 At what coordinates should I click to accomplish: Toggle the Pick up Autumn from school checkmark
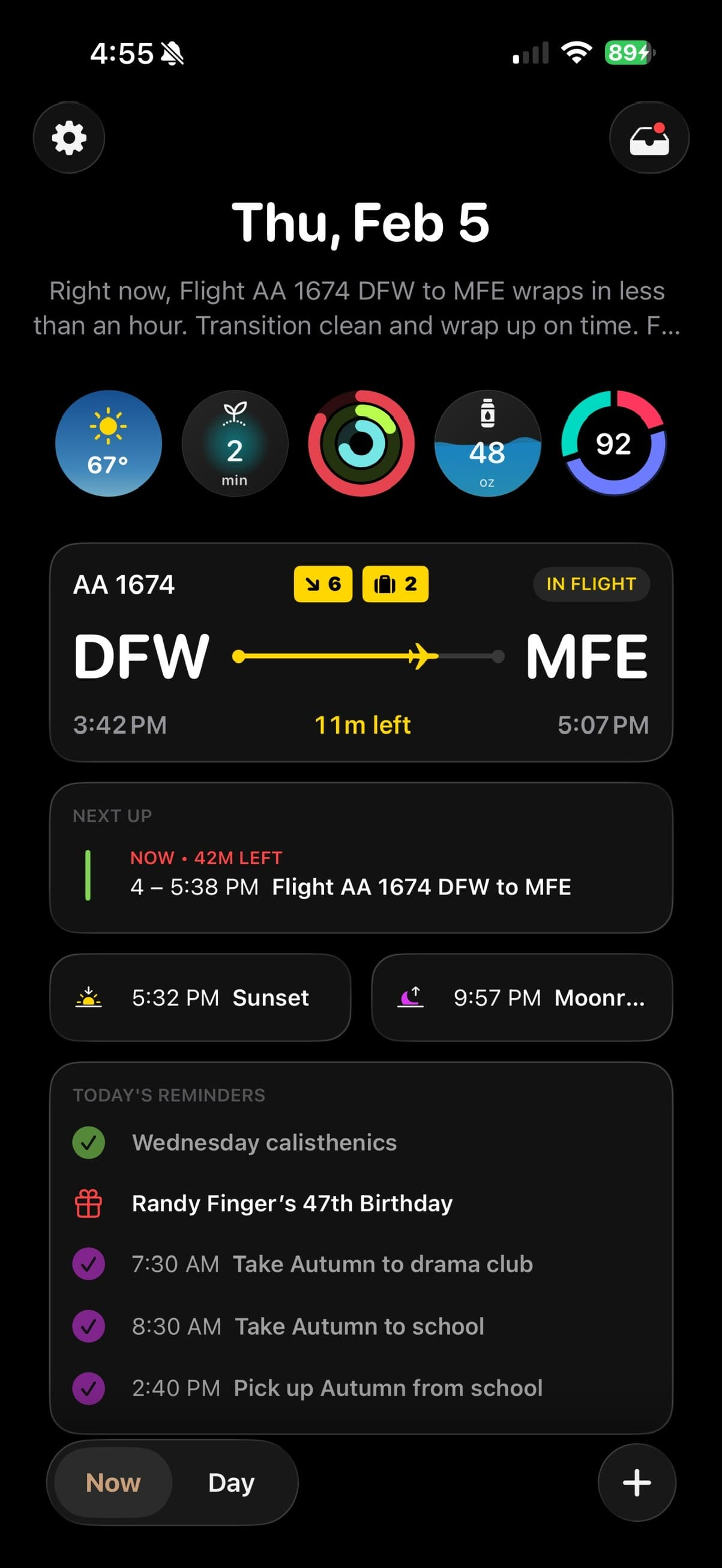88,1387
